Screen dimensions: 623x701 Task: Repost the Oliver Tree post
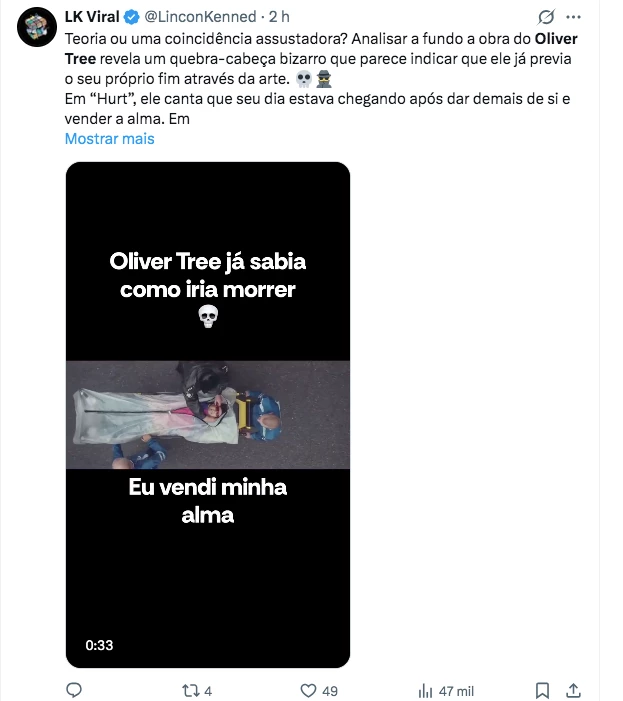click(x=197, y=691)
